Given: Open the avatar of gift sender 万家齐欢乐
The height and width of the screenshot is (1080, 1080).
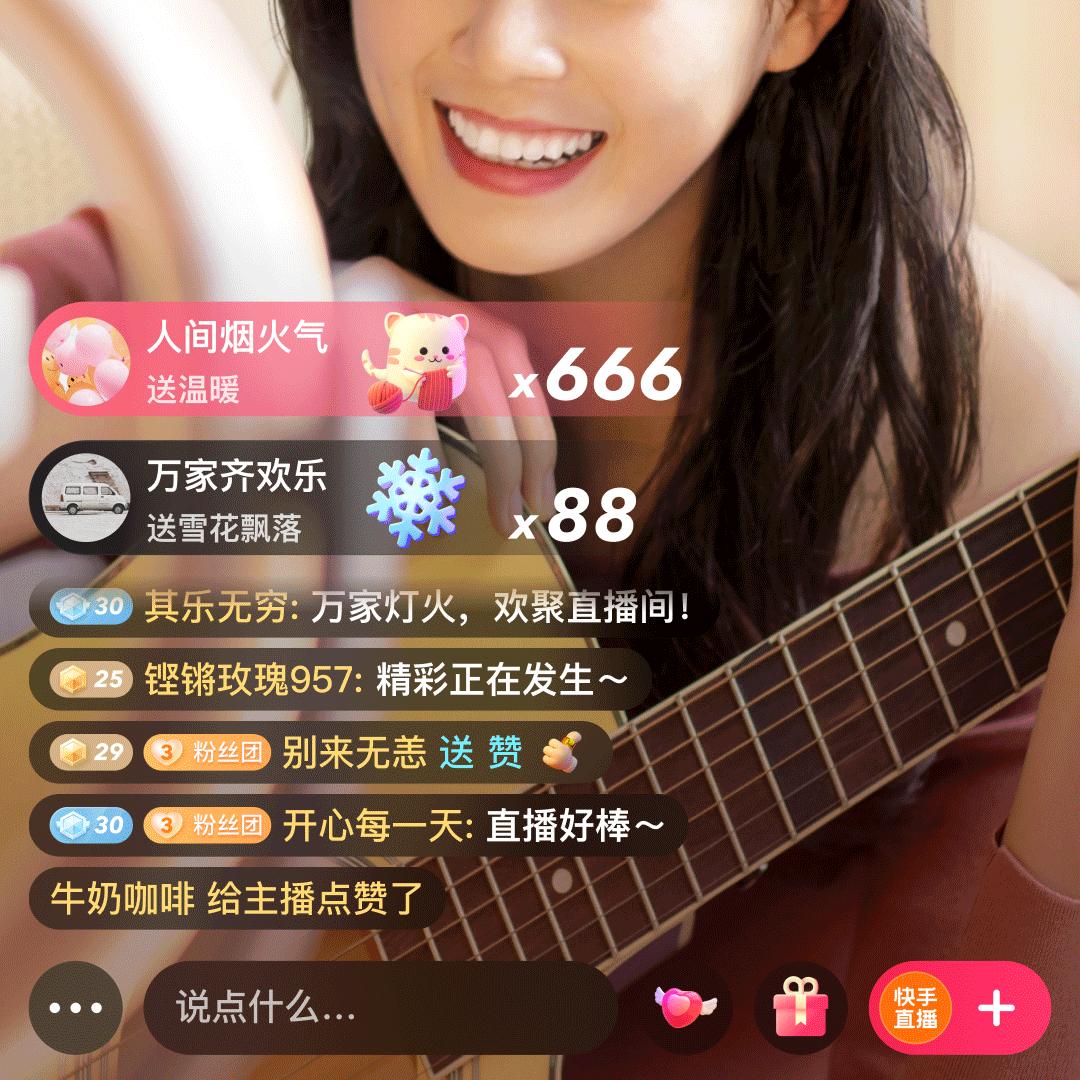Looking at the screenshot, I should [86, 498].
